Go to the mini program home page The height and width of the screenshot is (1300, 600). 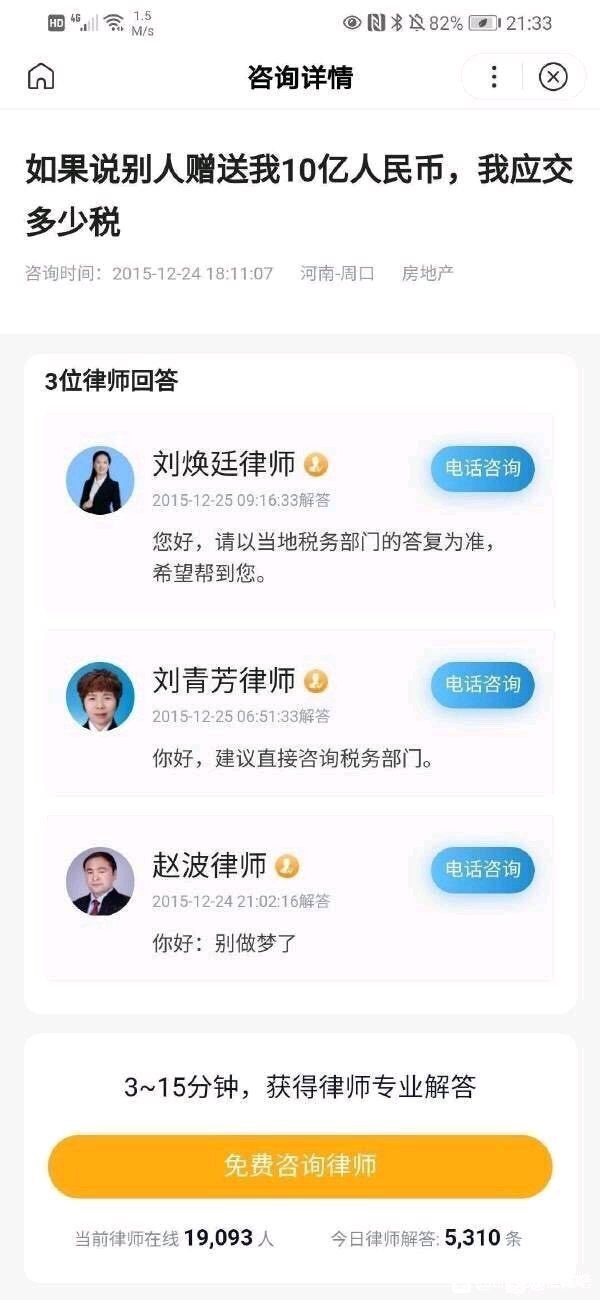41,77
